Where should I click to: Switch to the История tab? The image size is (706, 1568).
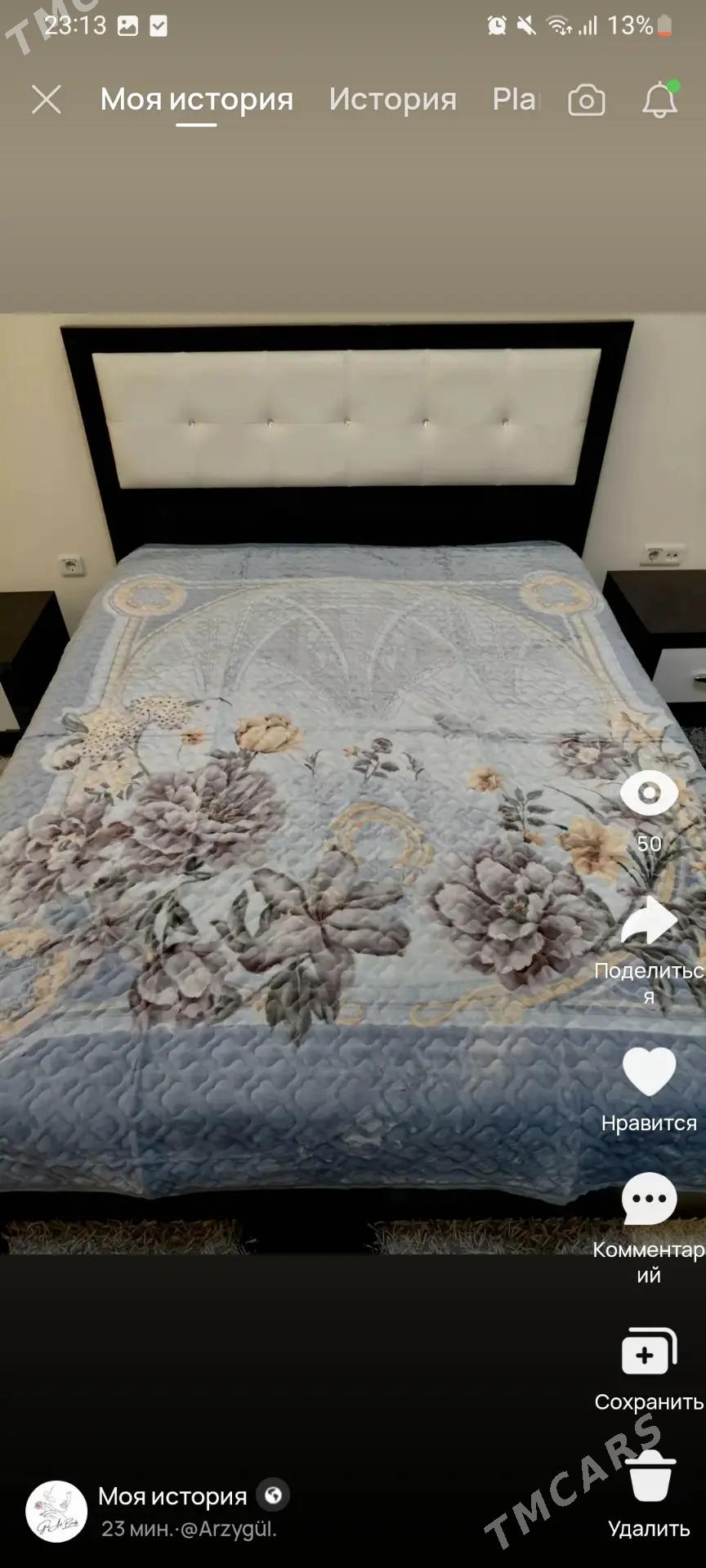[392, 100]
